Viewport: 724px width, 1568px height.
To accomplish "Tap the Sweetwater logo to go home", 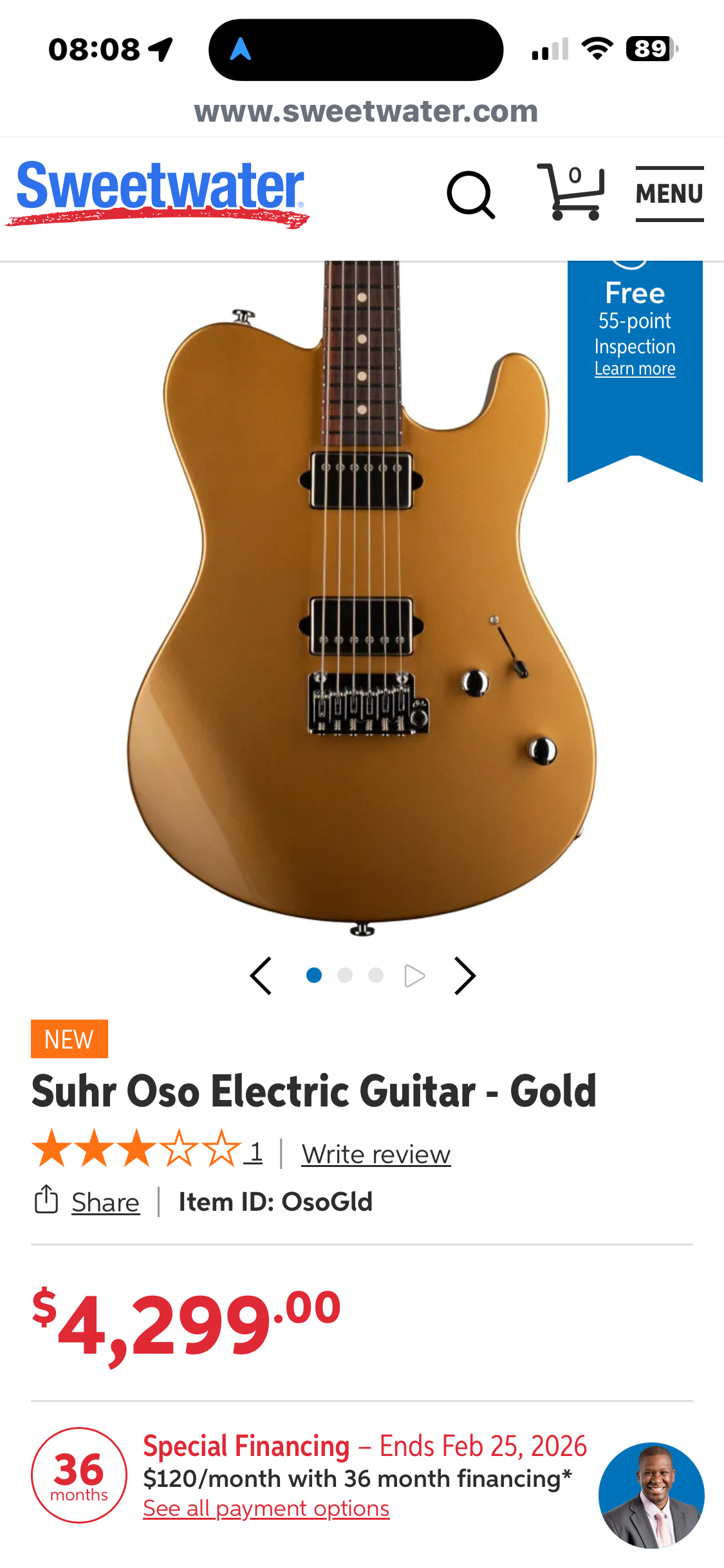I will pyautogui.click(x=158, y=192).
